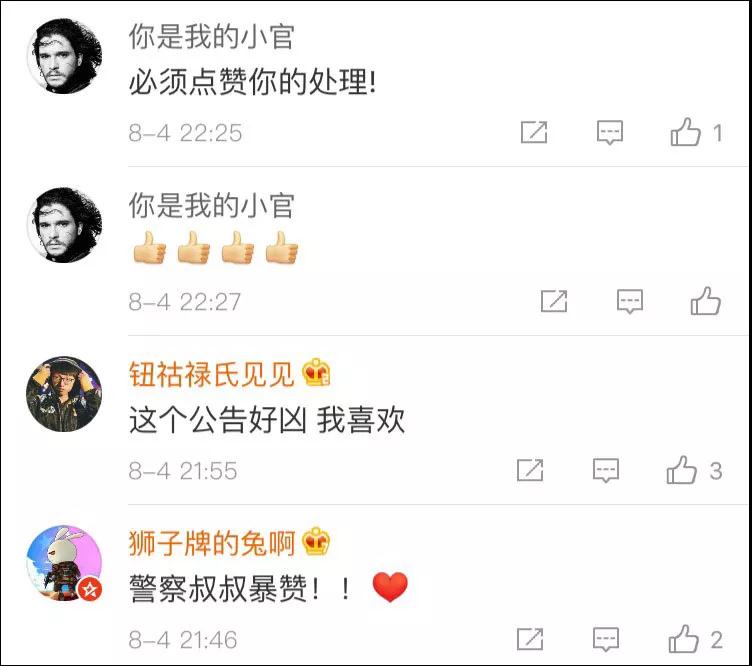
Task: Open 狮子牌的兔啊's profile avatar
Action: click(x=64, y=563)
